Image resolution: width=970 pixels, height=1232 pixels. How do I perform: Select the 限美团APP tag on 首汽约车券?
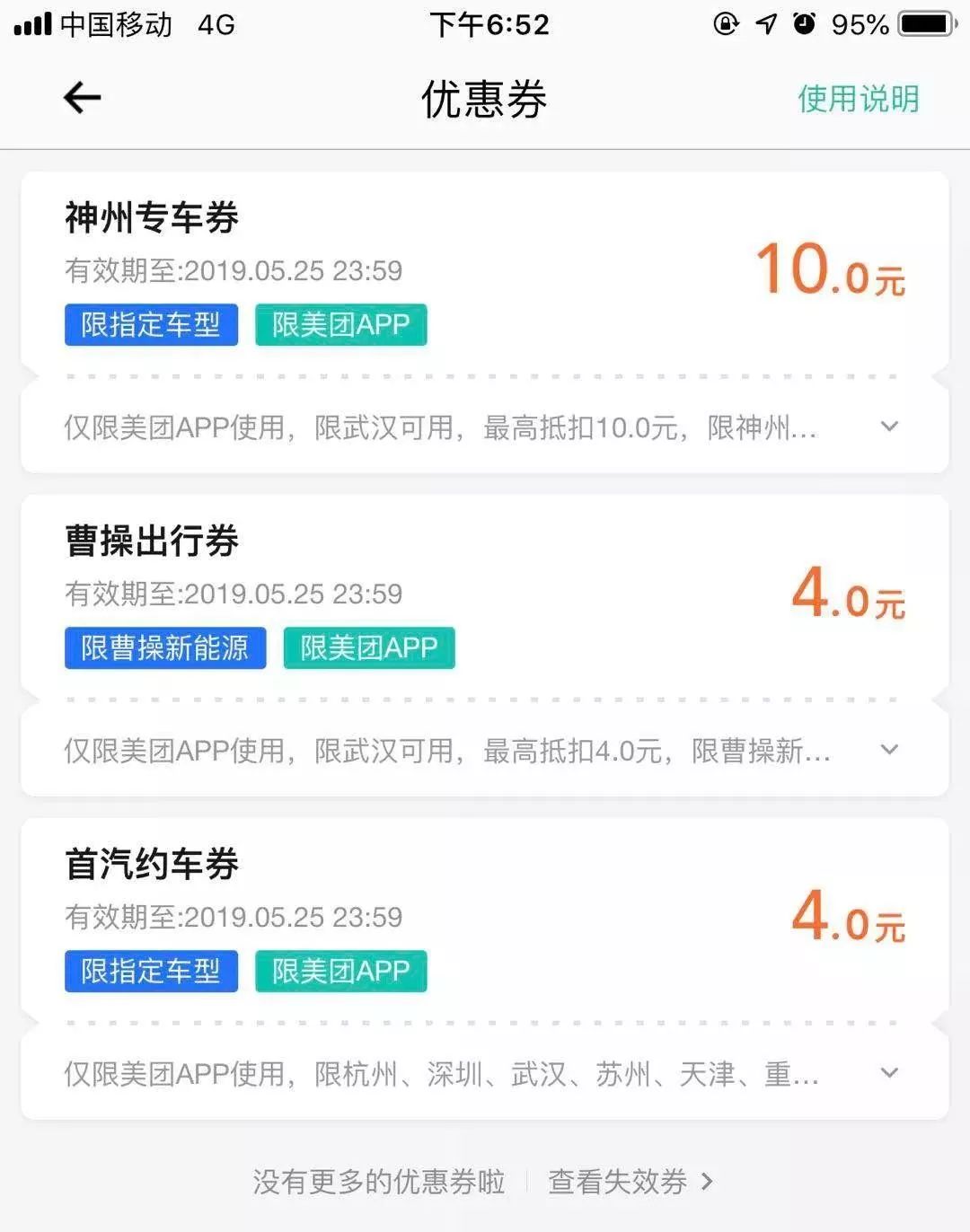[x=339, y=971]
